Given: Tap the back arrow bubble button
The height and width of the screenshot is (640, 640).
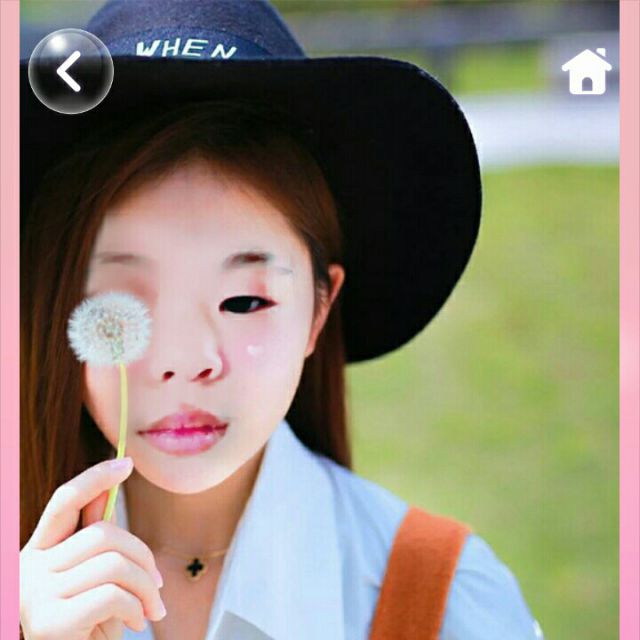Looking at the screenshot, I should point(71,71).
